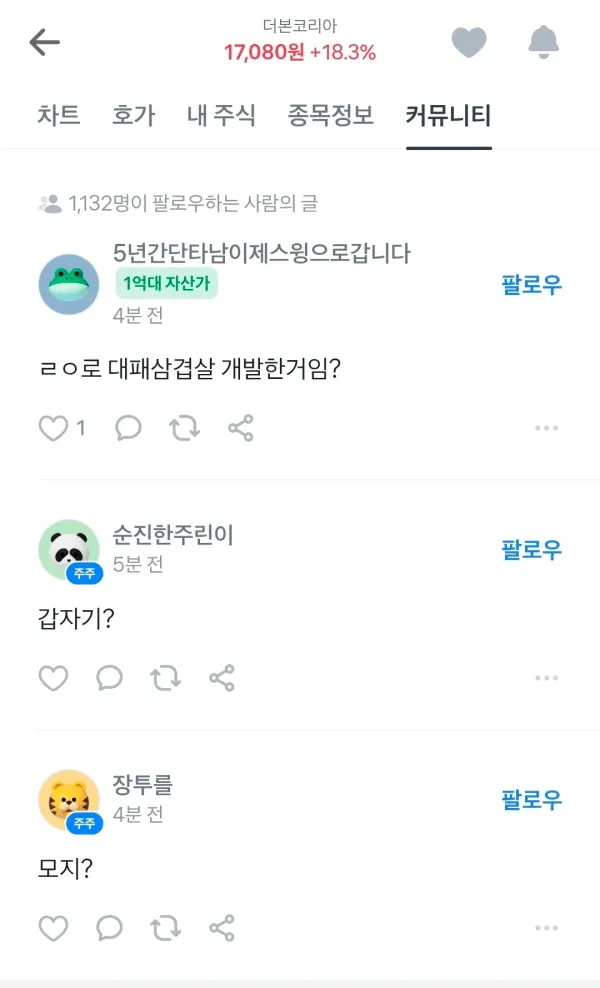Image resolution: width=600 pixels, height=988 pixels.
Task: Go back with the arrow icon
Action: point(45,43)
